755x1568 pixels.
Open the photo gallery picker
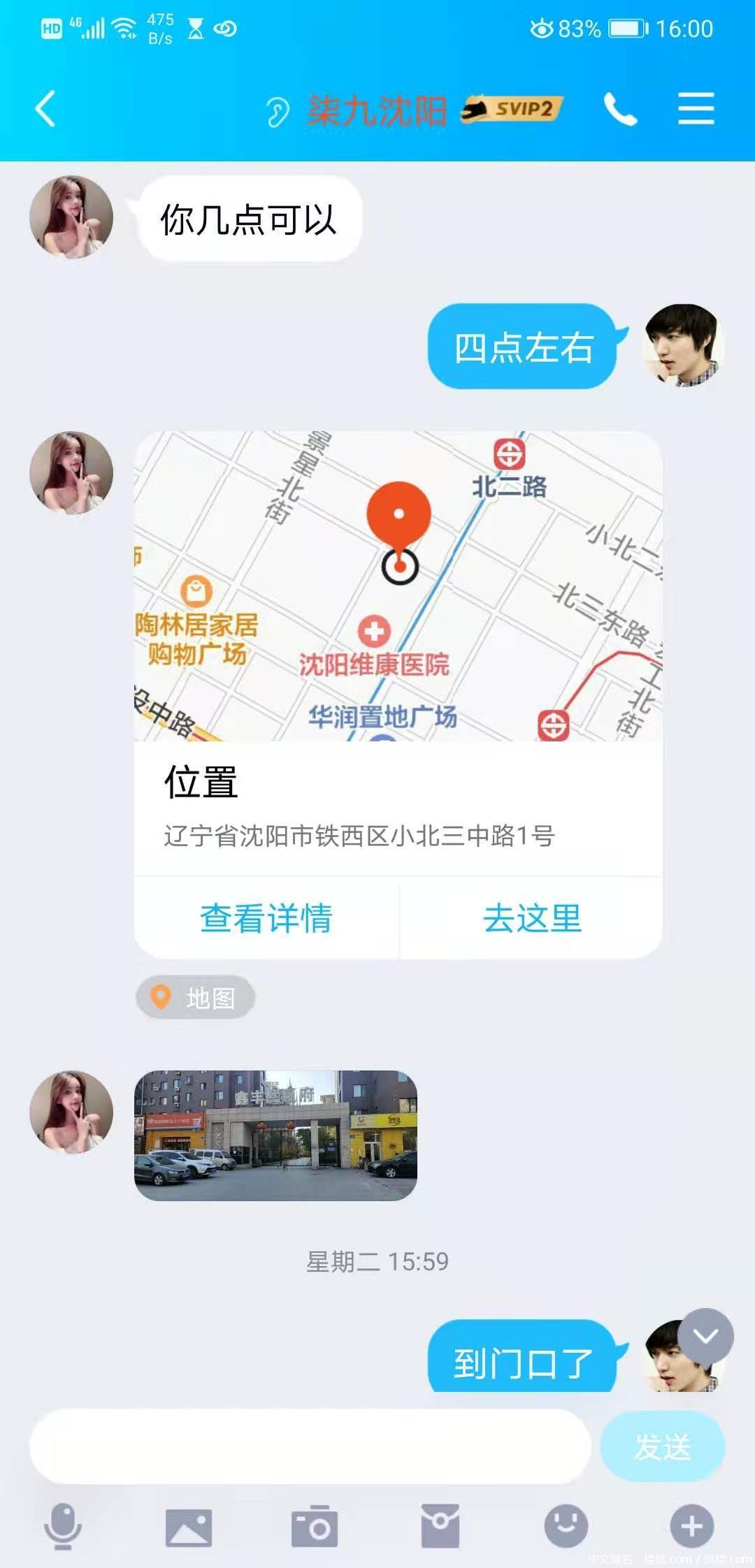click(x=189, y=1526)
